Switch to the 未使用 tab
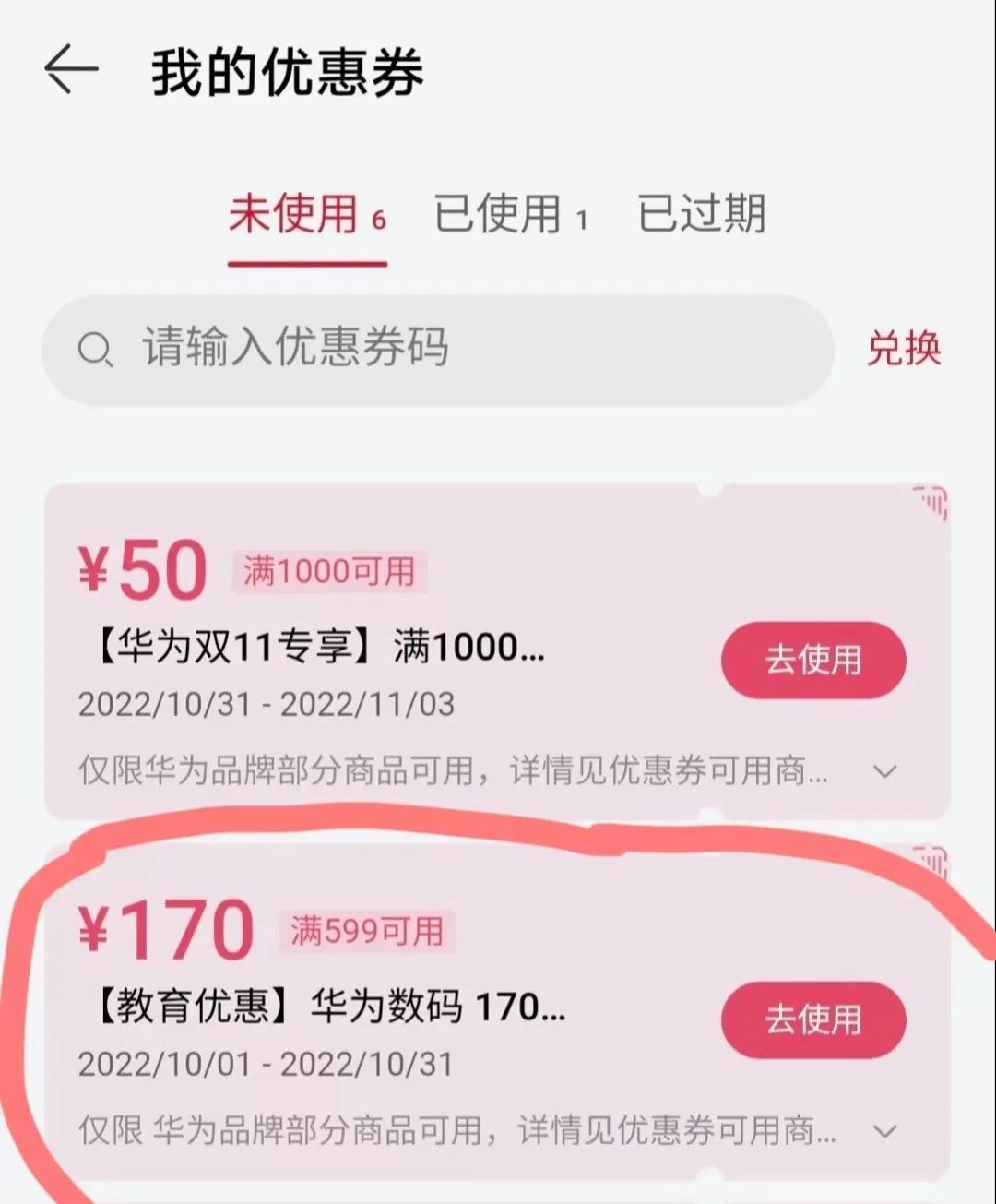 (293, 214)
